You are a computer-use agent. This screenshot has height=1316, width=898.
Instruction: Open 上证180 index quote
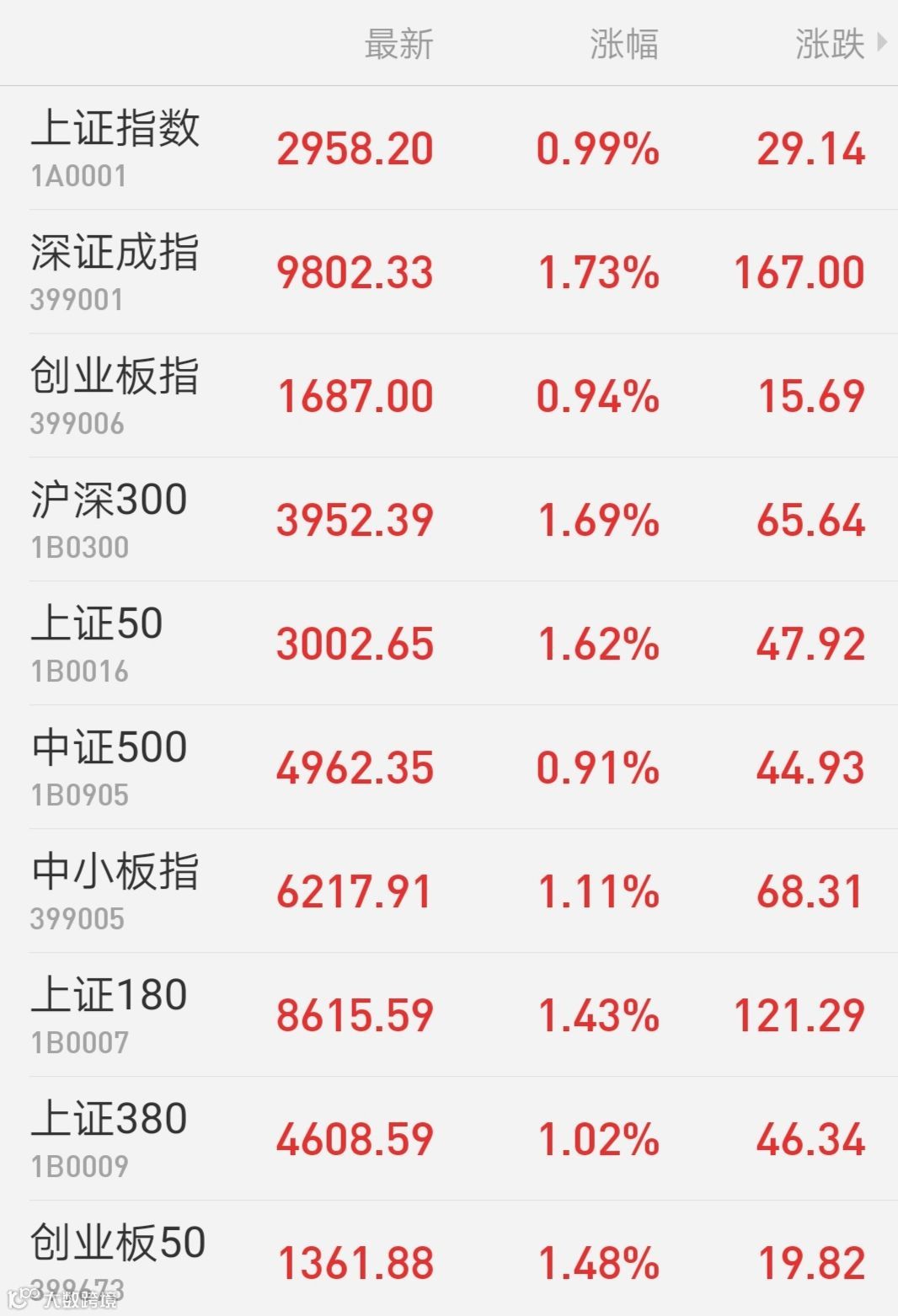pos(449,1014)
